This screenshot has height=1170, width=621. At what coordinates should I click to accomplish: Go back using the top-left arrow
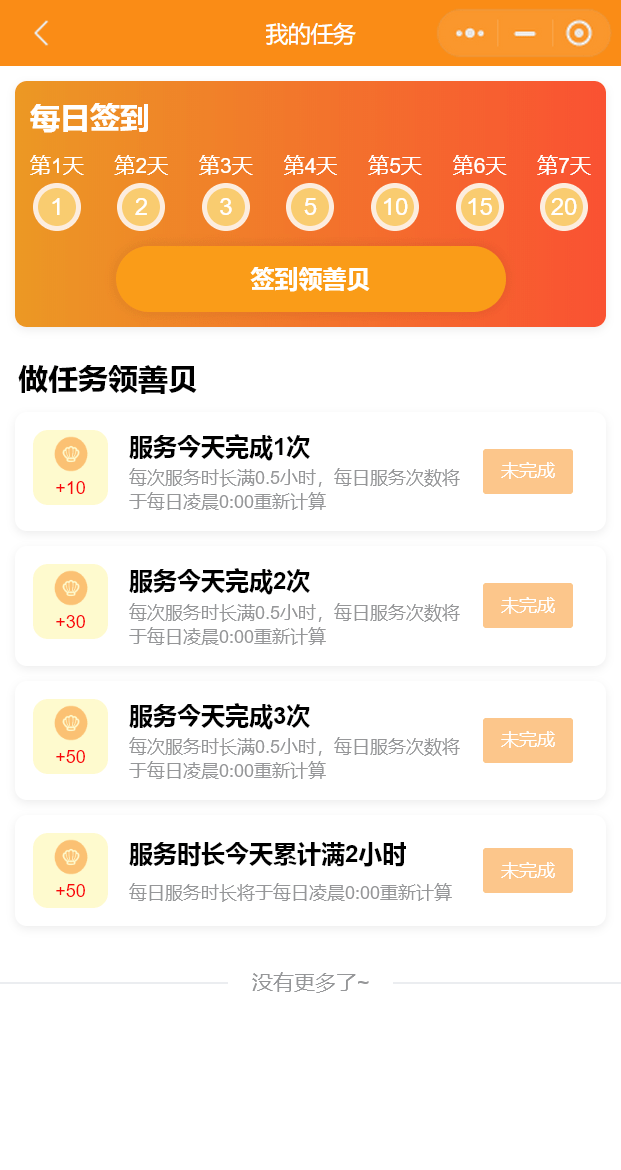(x=42, y=33)
